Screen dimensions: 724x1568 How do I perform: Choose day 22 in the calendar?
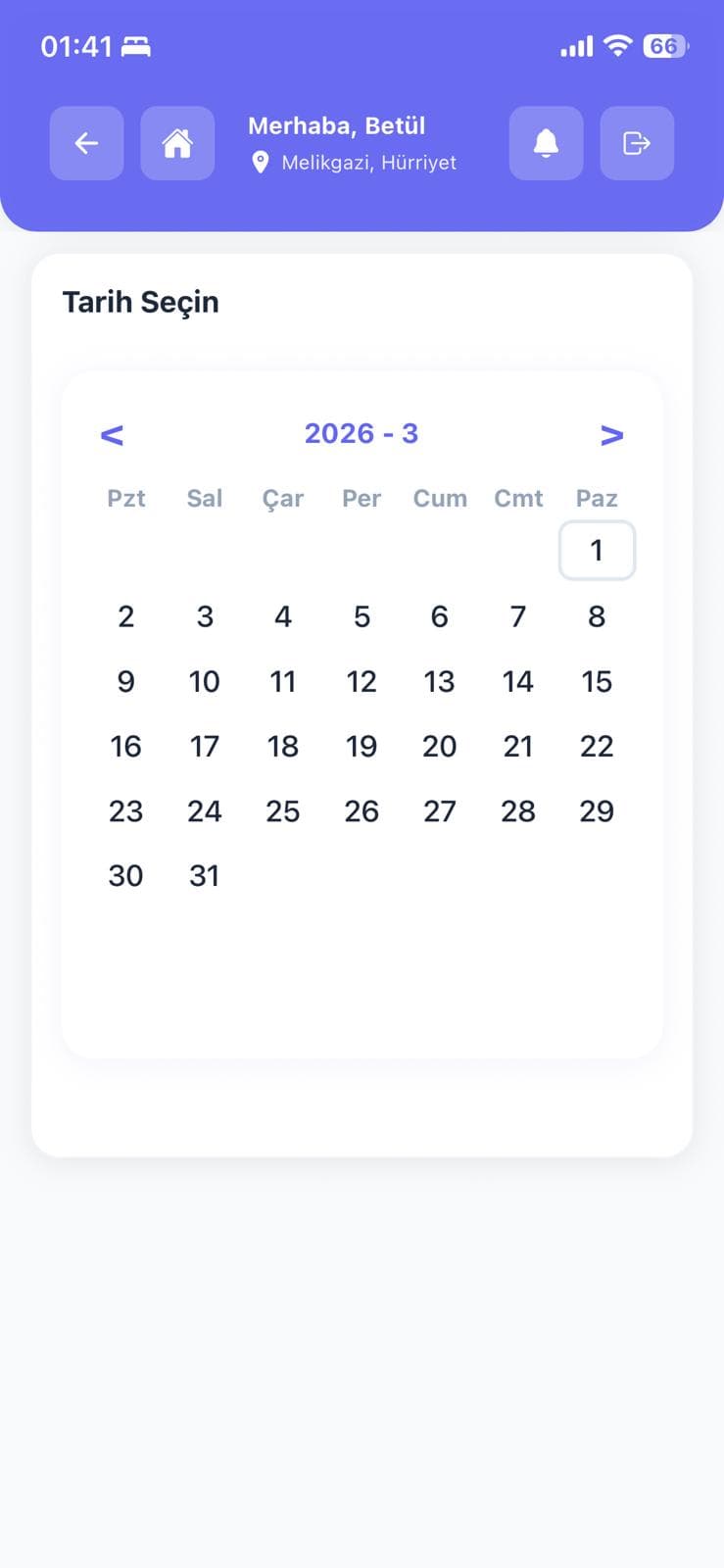[x=597, y=746]
